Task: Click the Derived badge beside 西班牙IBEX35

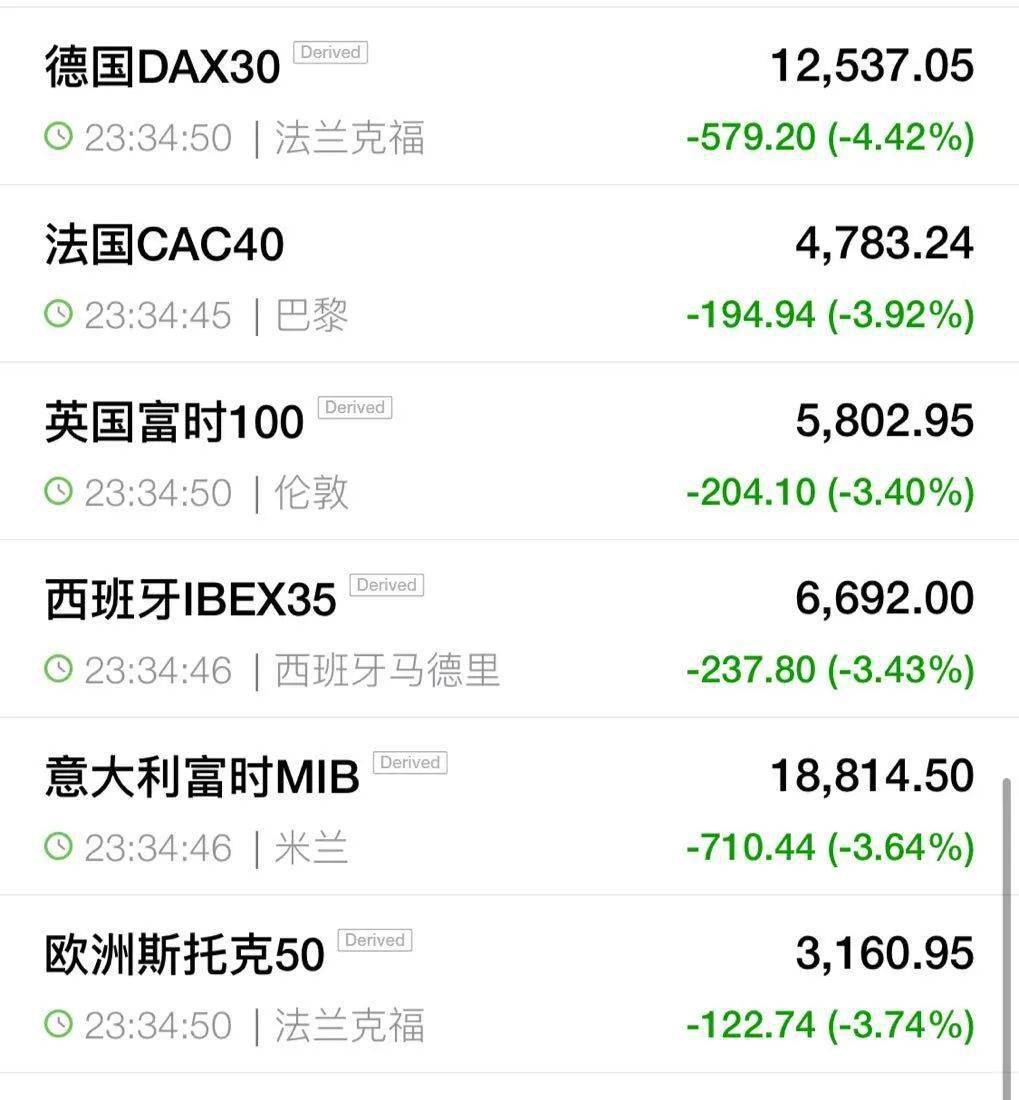Action: (x=387, y=585)
